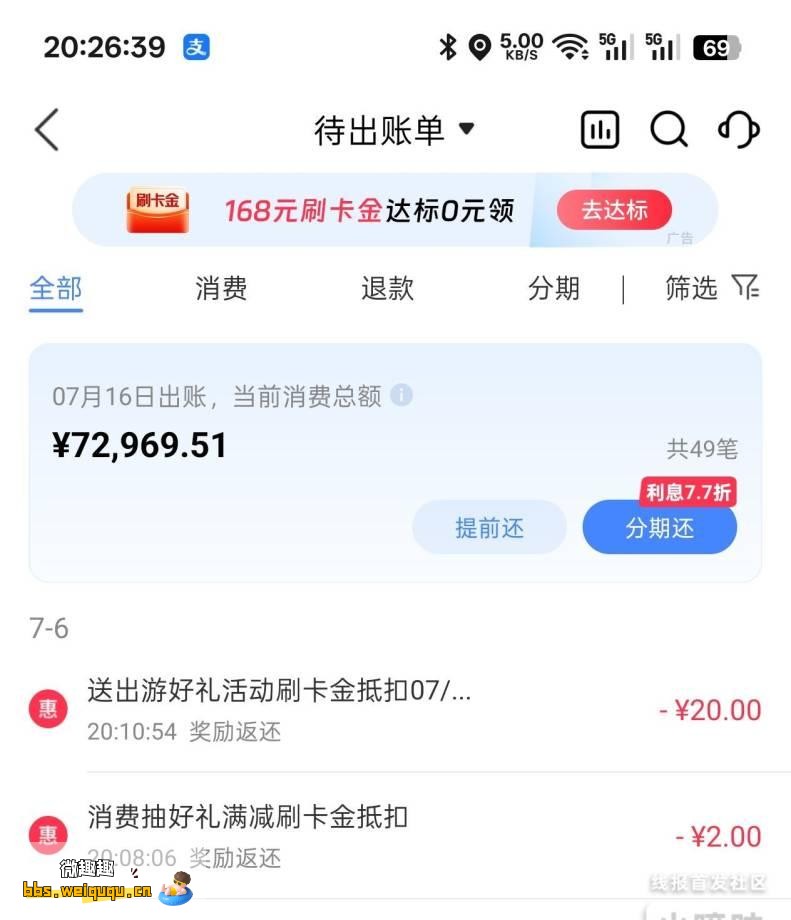Switch to the 全部 tab
The image size is (791, 920).
point(56,289)
